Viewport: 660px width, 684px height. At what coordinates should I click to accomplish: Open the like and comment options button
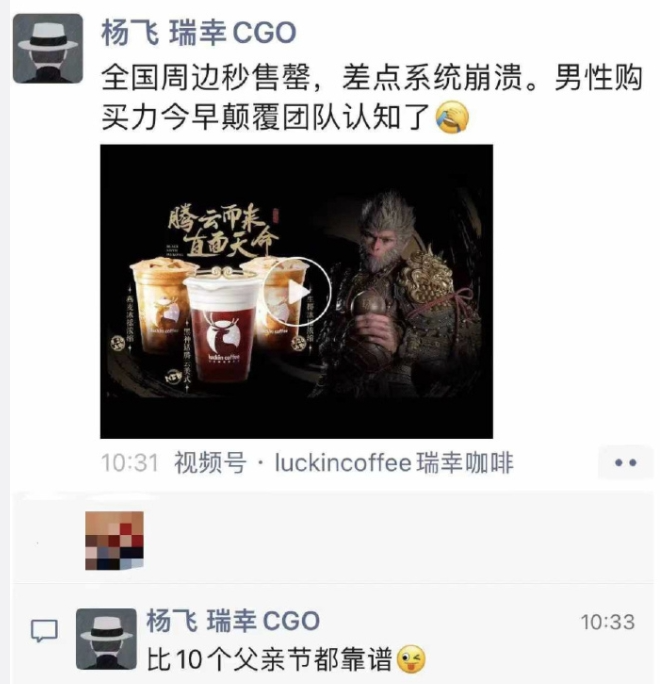[x=625, y=463]
